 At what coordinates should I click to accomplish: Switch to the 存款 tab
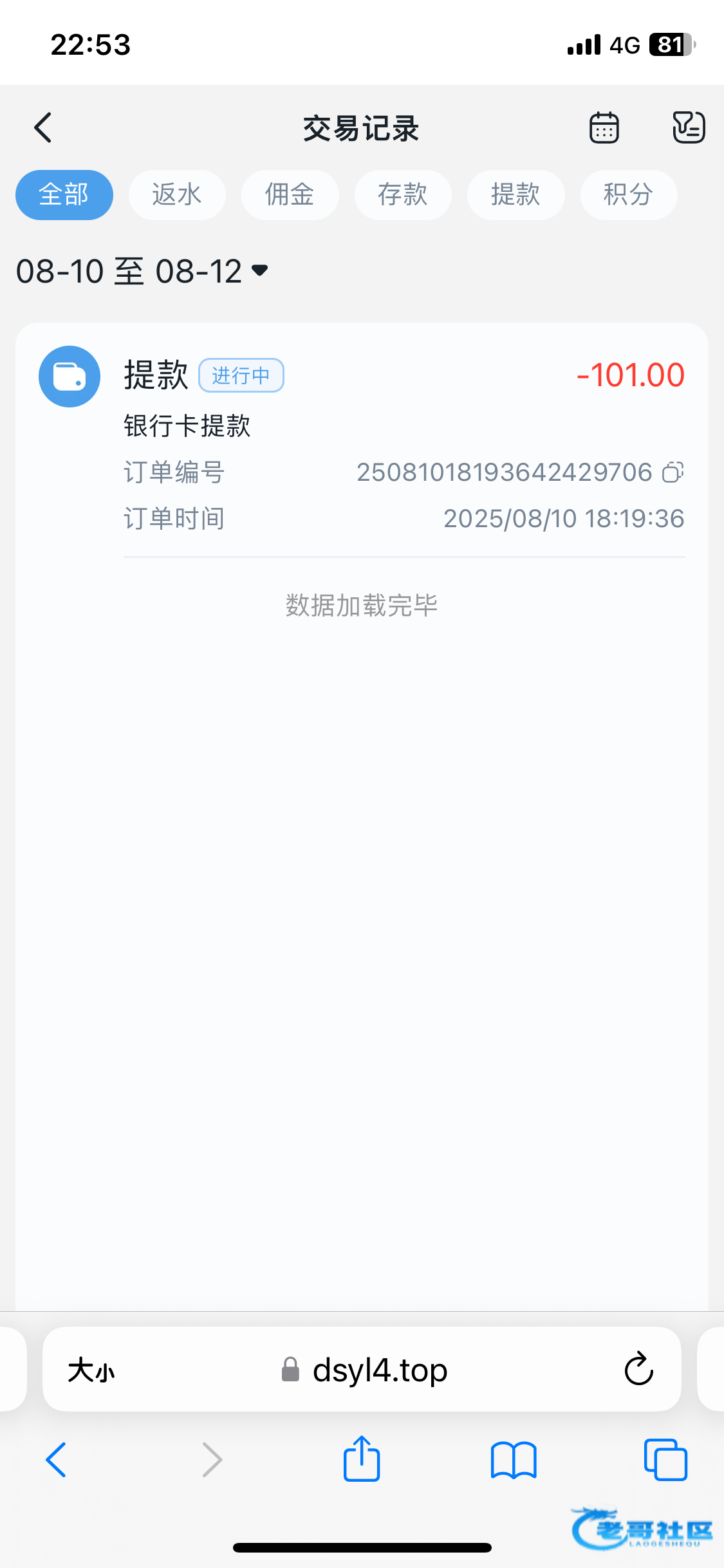pos(403,194)
